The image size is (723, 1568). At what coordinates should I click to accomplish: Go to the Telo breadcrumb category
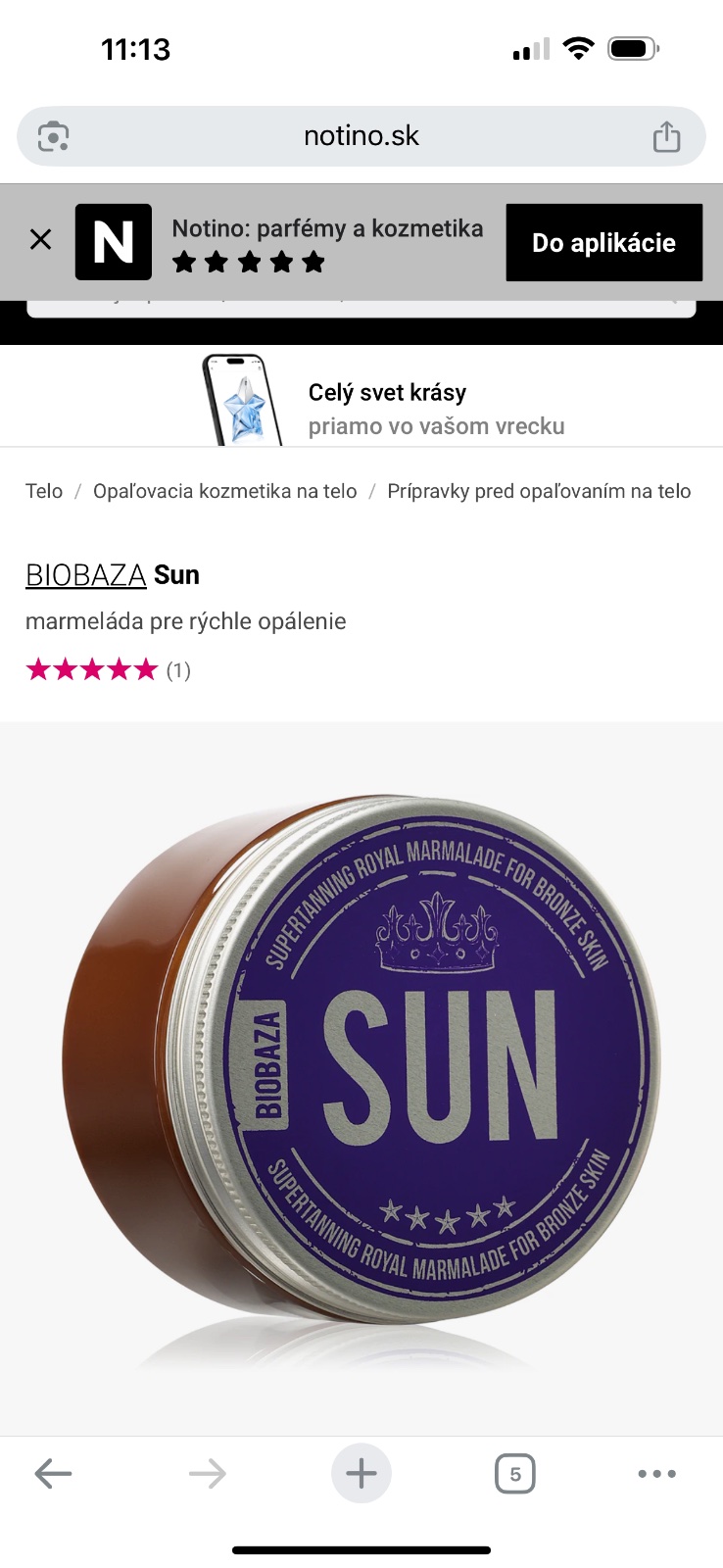tap(44, 491)
